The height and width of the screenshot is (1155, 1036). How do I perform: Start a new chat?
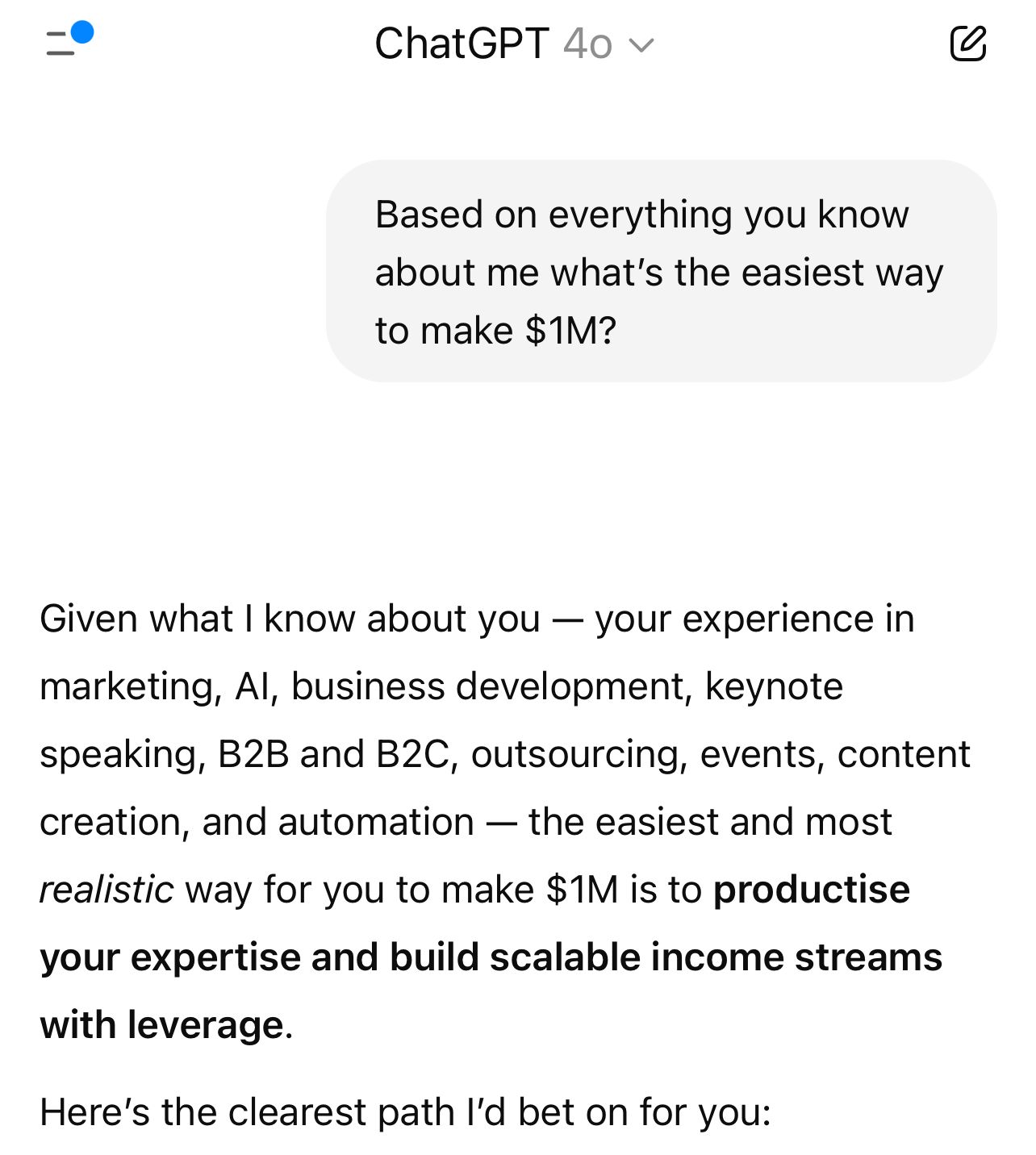(x=967, y=44)
